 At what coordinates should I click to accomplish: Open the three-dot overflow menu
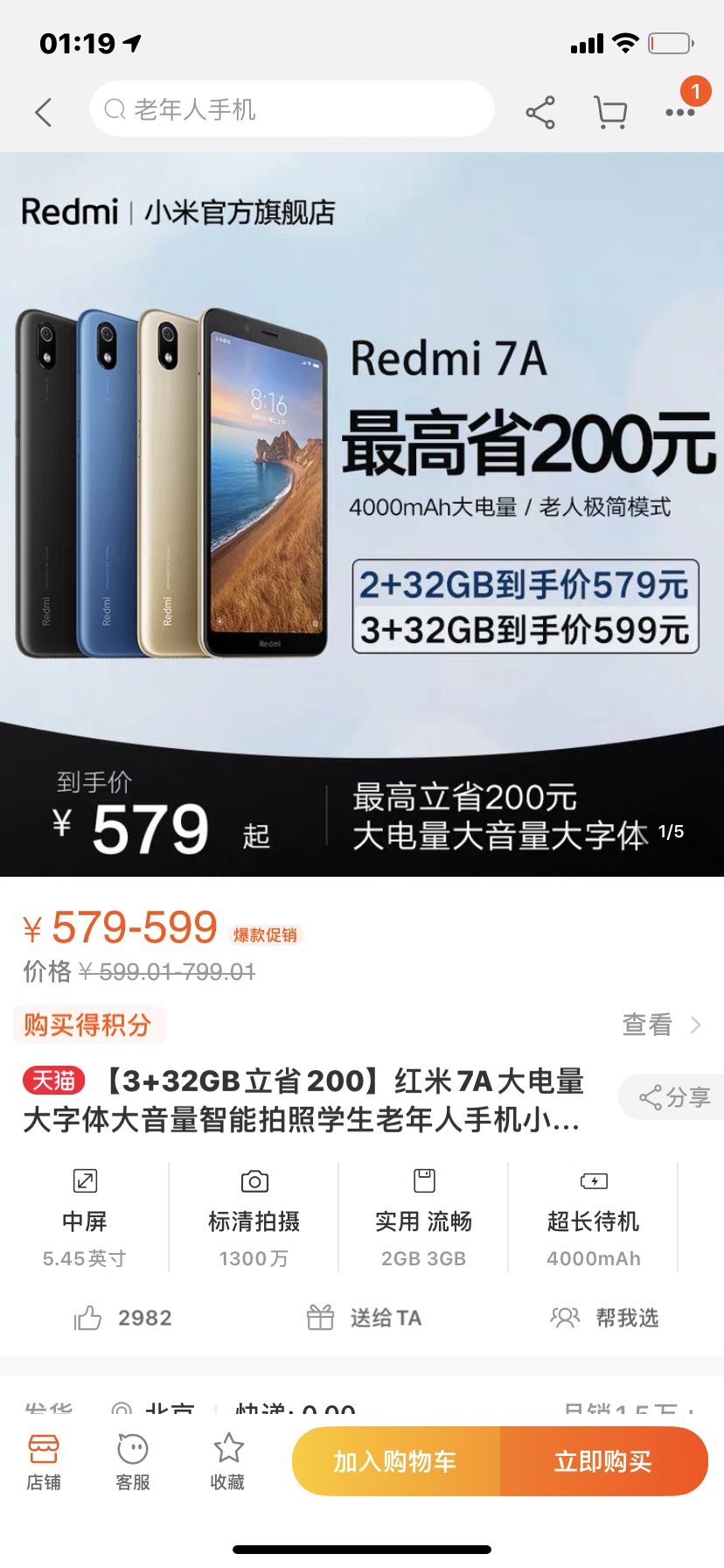pyautogui.click(x=680, y=112)
